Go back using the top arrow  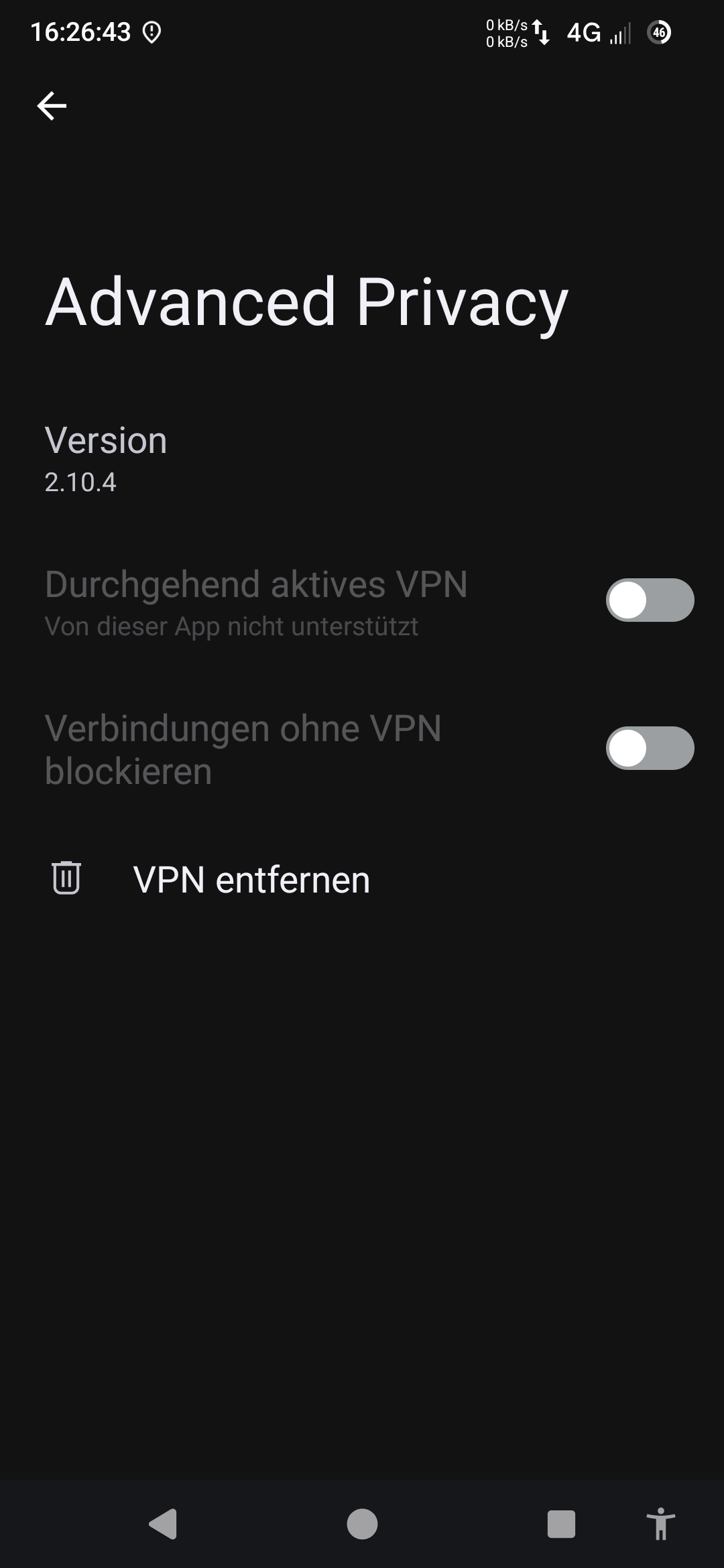click(x=52, y=106)
